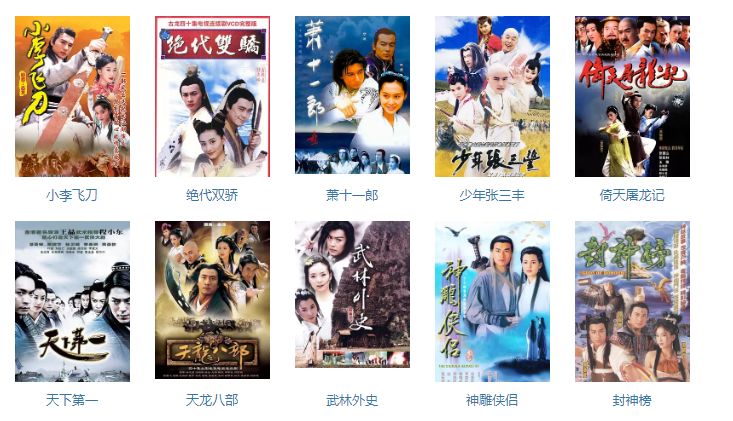
Task: Open the 武林外史 poster tile
Action: [352, 295]
